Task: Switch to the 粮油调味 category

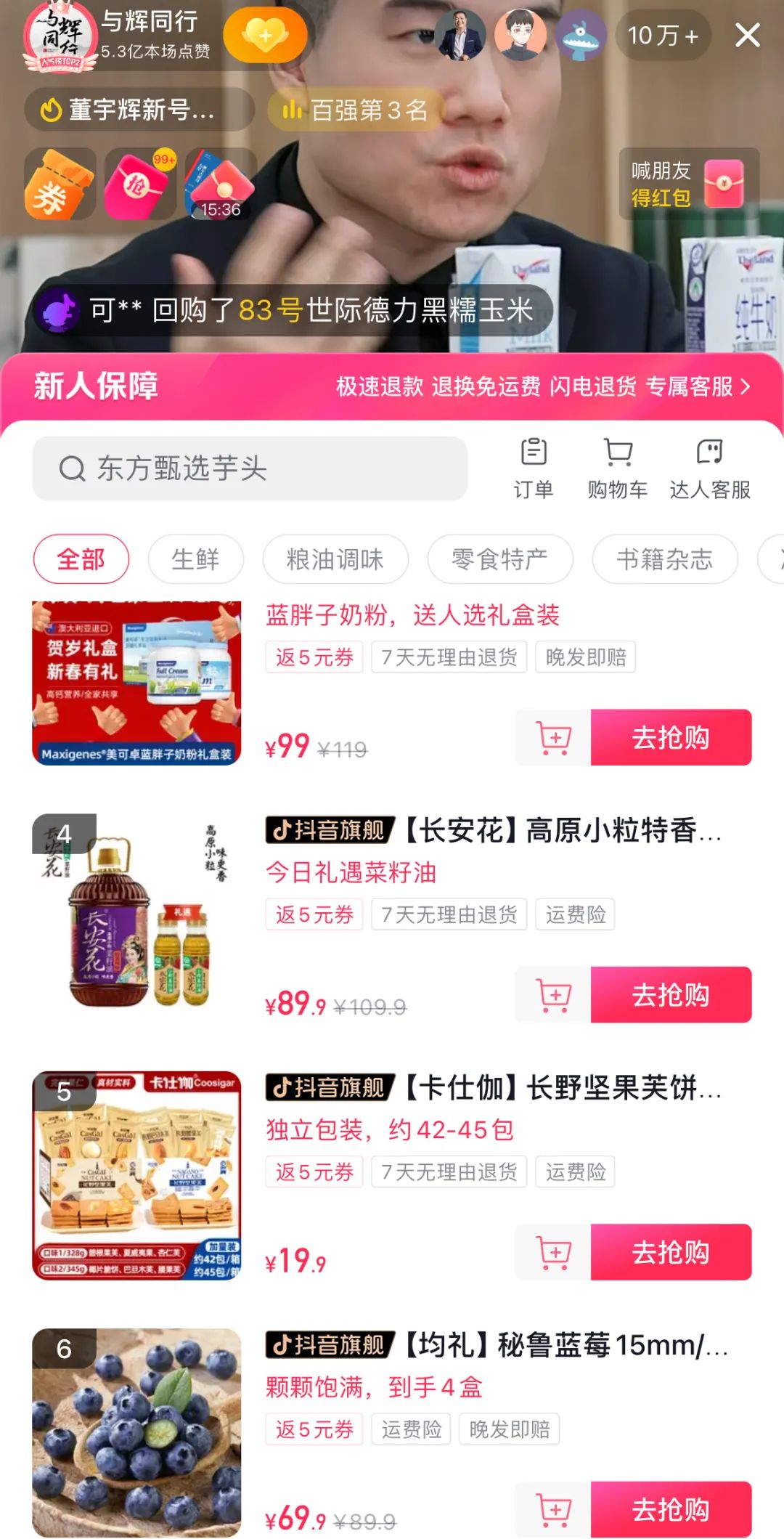Action: point(335,559)
